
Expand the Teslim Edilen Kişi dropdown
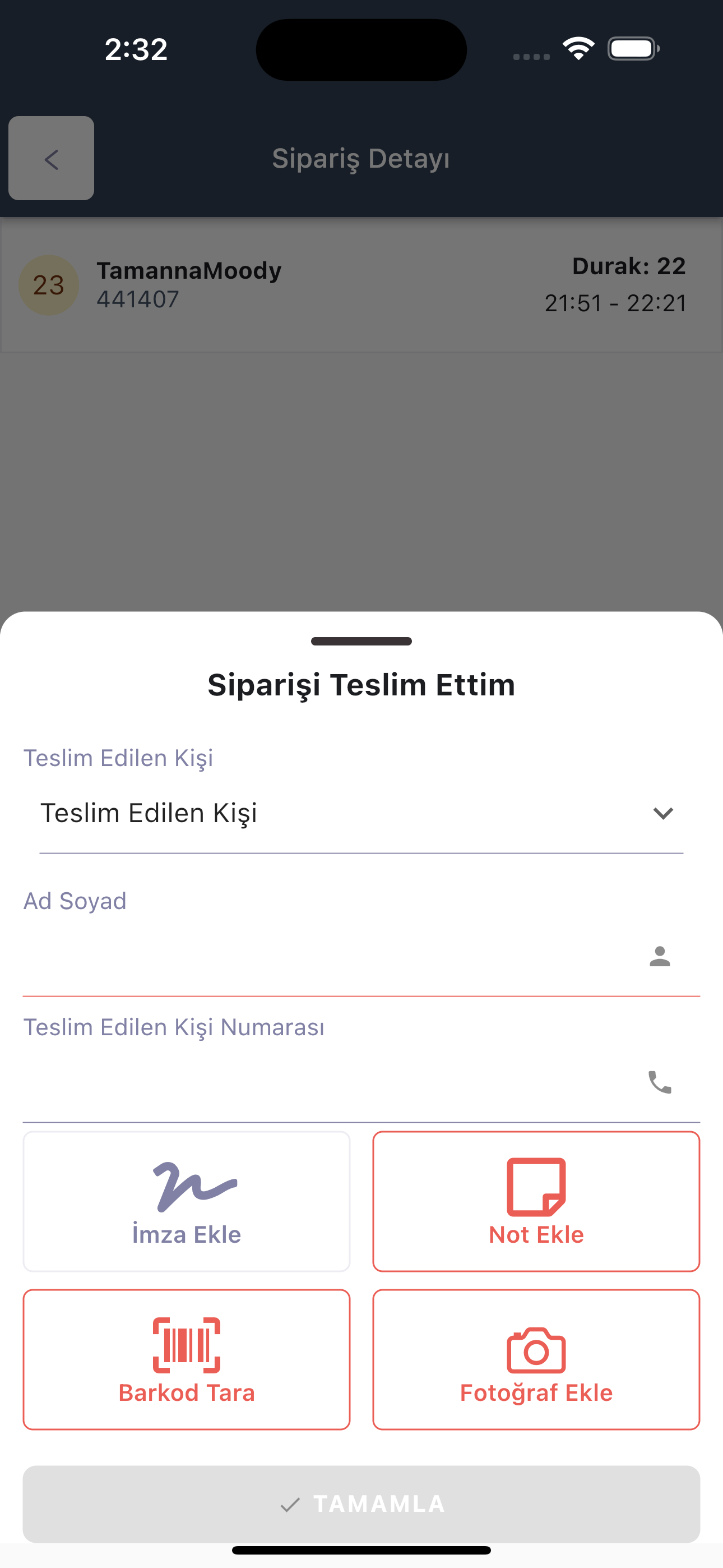361,813
